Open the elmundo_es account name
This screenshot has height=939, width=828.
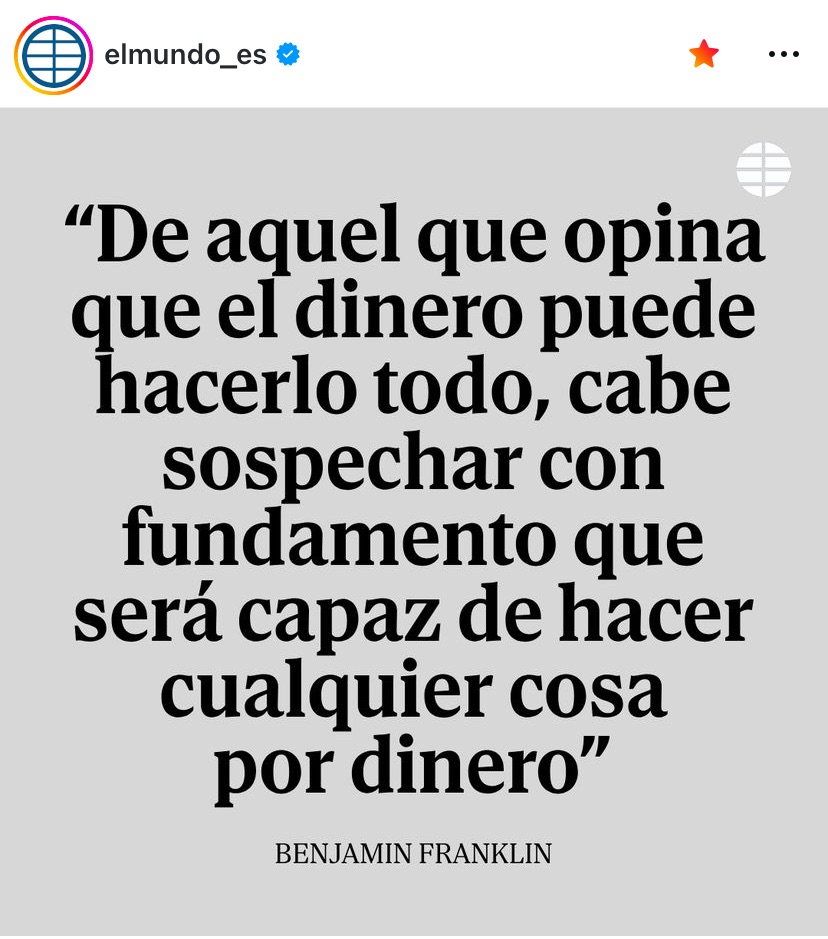click(185, 55)
